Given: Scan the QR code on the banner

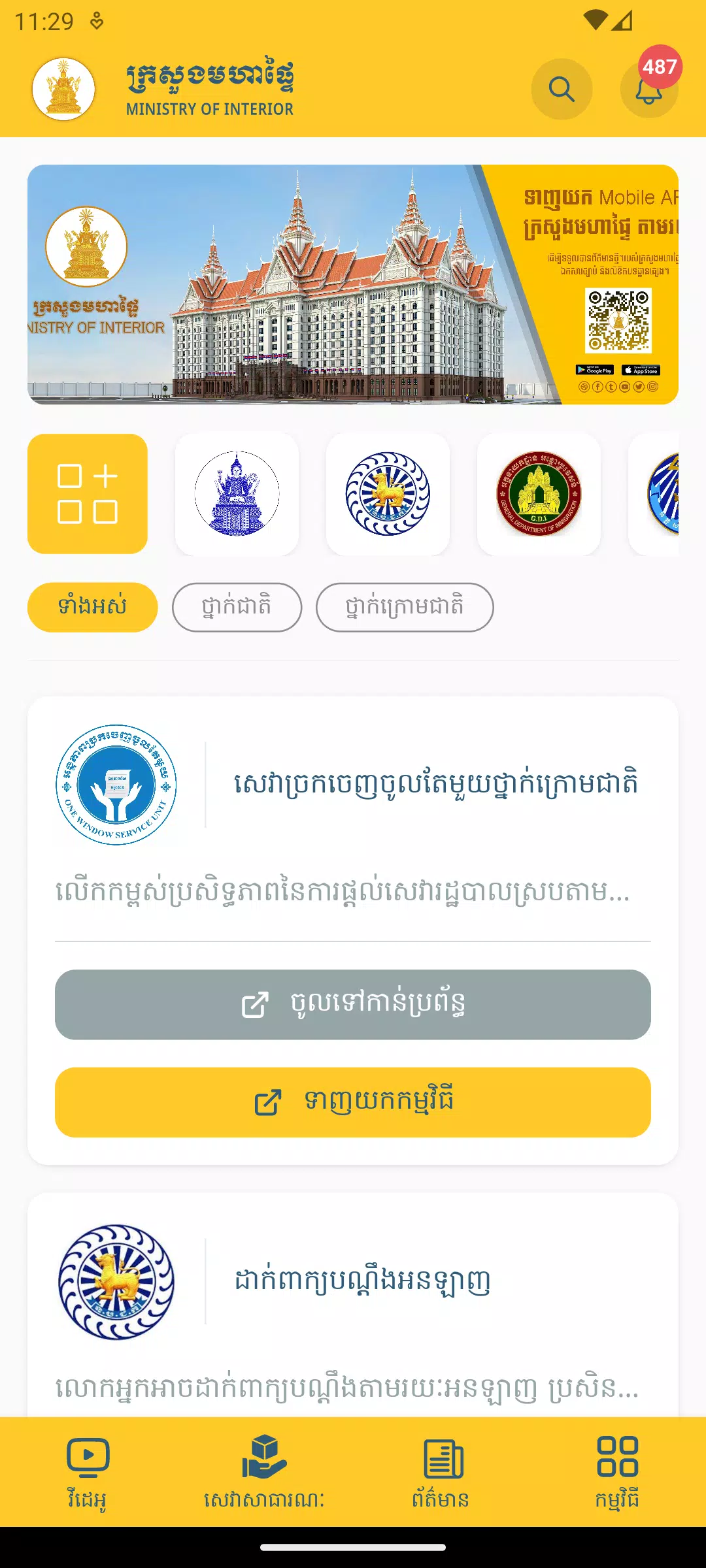Looking at the screenshot, I should [x=618, y=320].
